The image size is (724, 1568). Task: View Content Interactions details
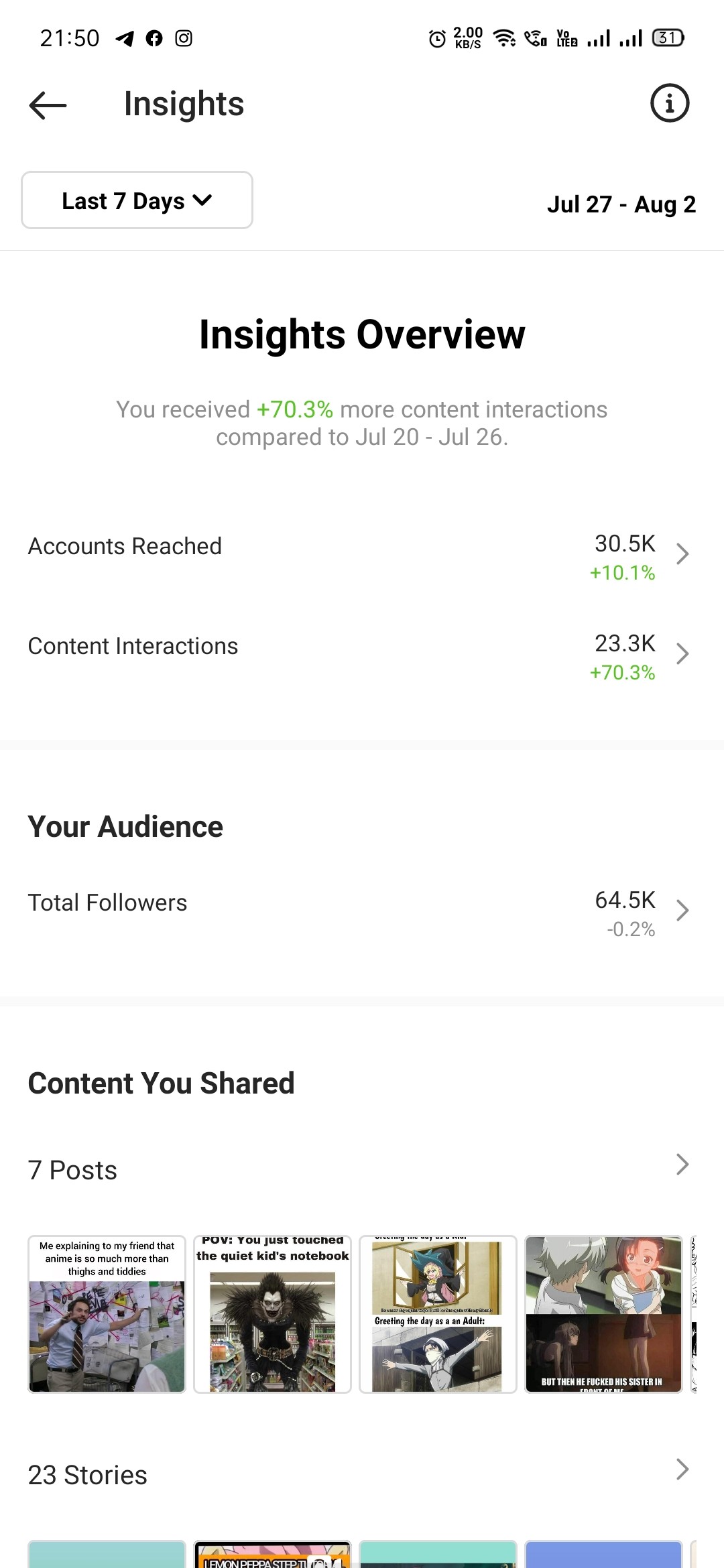(362, 655)
